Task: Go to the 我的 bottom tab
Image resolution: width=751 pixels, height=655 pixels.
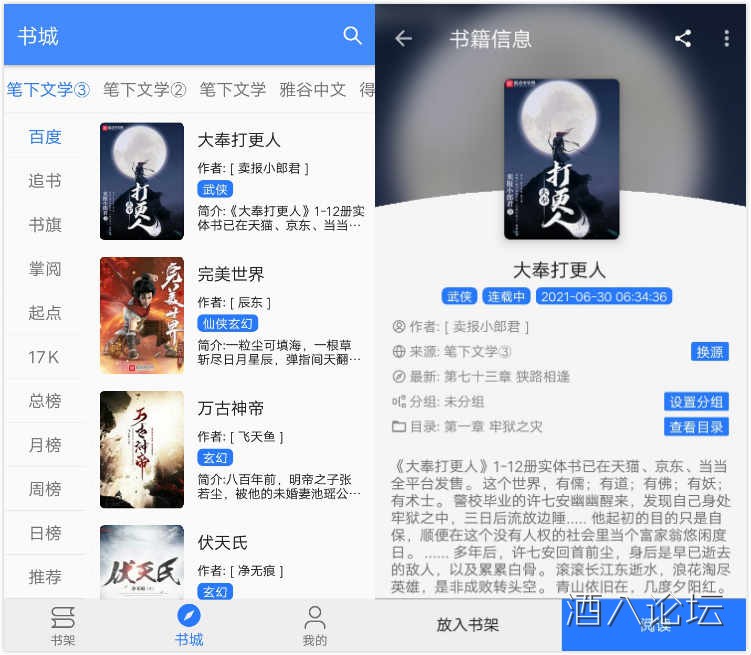Action: [314, 625]
